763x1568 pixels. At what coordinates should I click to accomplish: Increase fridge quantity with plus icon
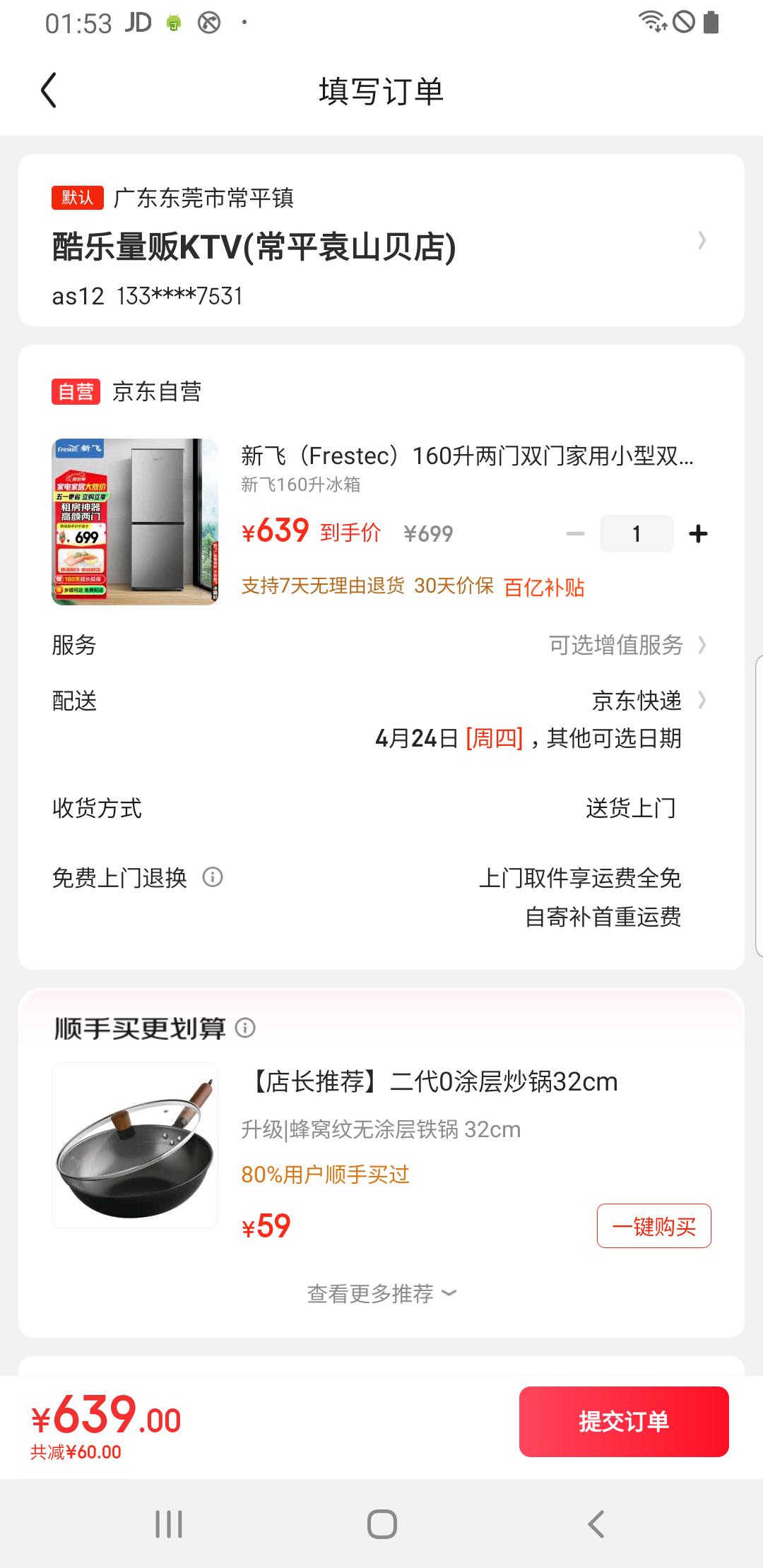click(x=698, y=533)
